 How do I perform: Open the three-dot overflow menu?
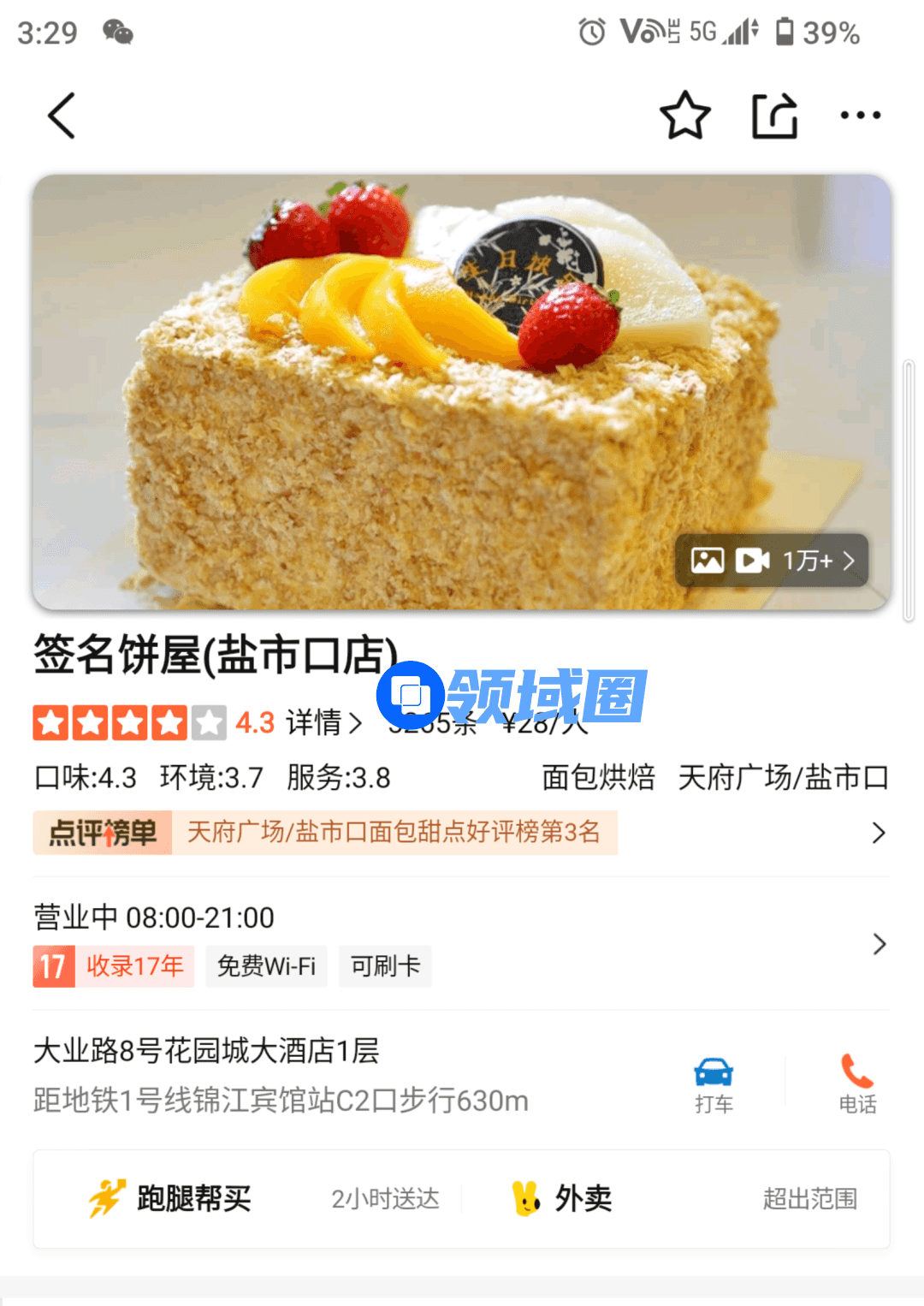click(860, 116)
